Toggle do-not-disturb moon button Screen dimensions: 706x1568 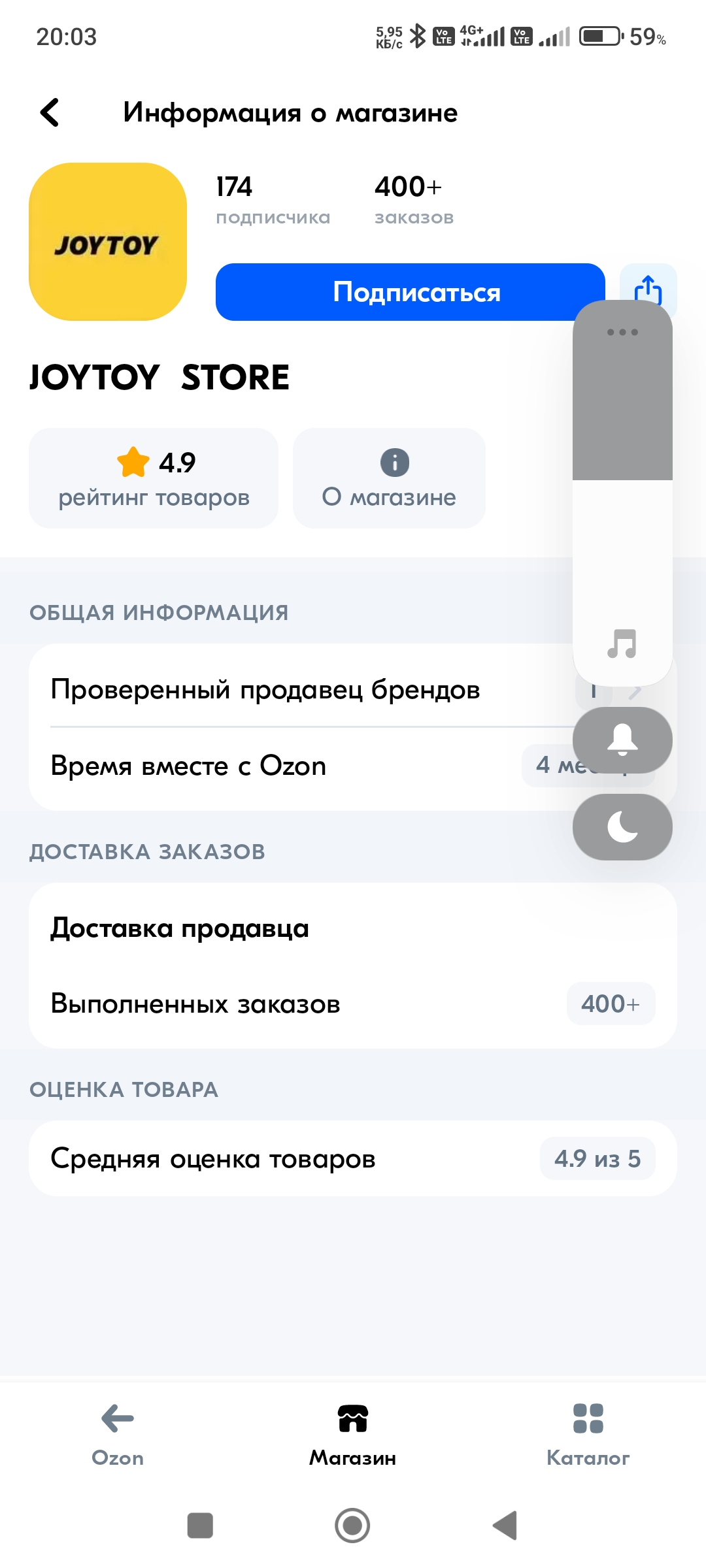tap(622, 827)
